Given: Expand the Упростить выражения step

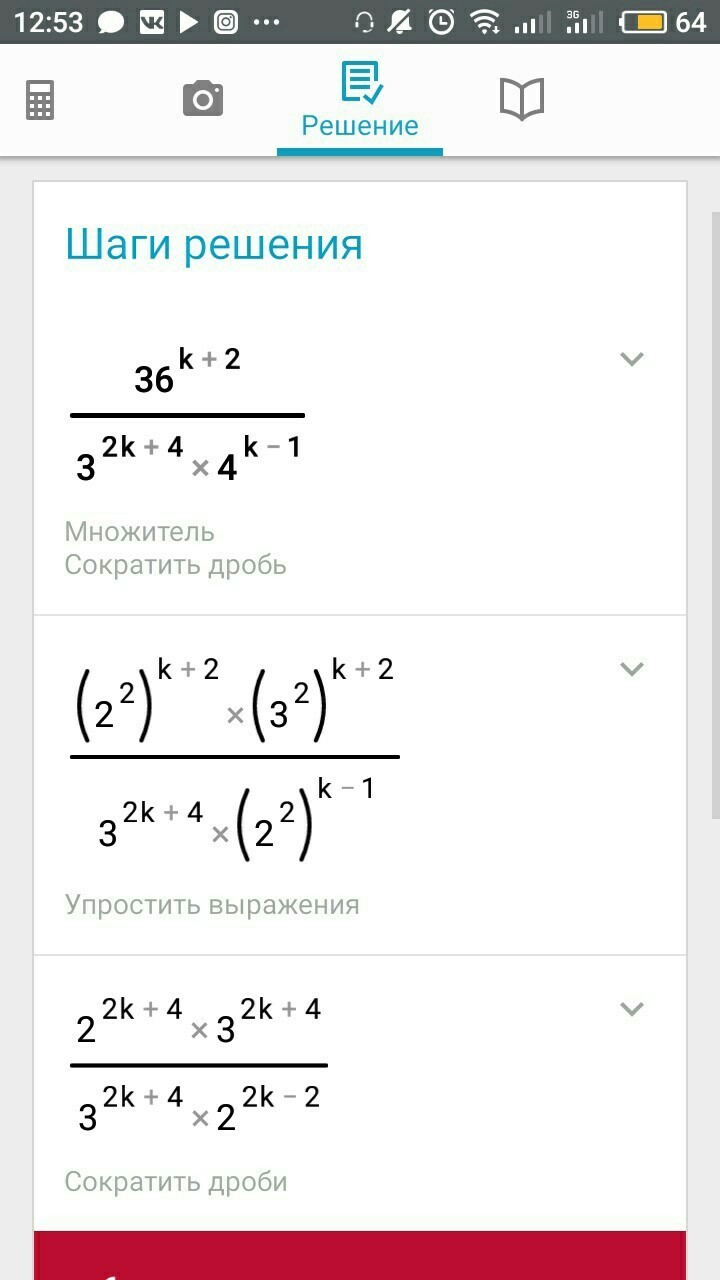Looking at the screenshot, I should pos(631,669).
